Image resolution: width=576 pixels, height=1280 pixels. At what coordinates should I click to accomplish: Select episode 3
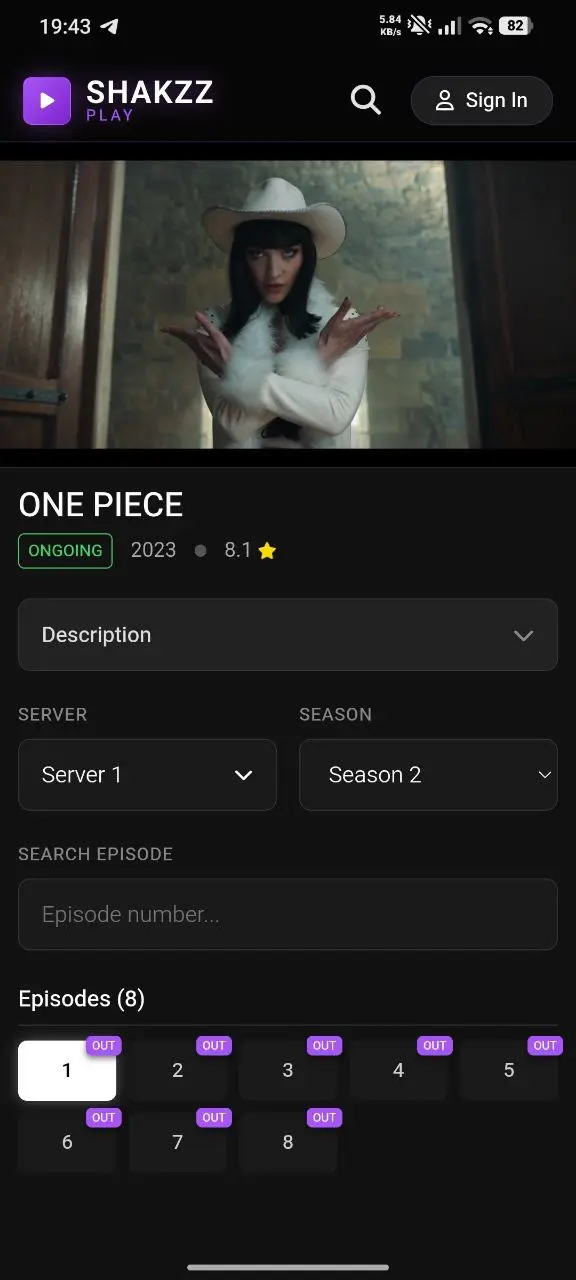pyautogui.click(x=288, y=1071)
